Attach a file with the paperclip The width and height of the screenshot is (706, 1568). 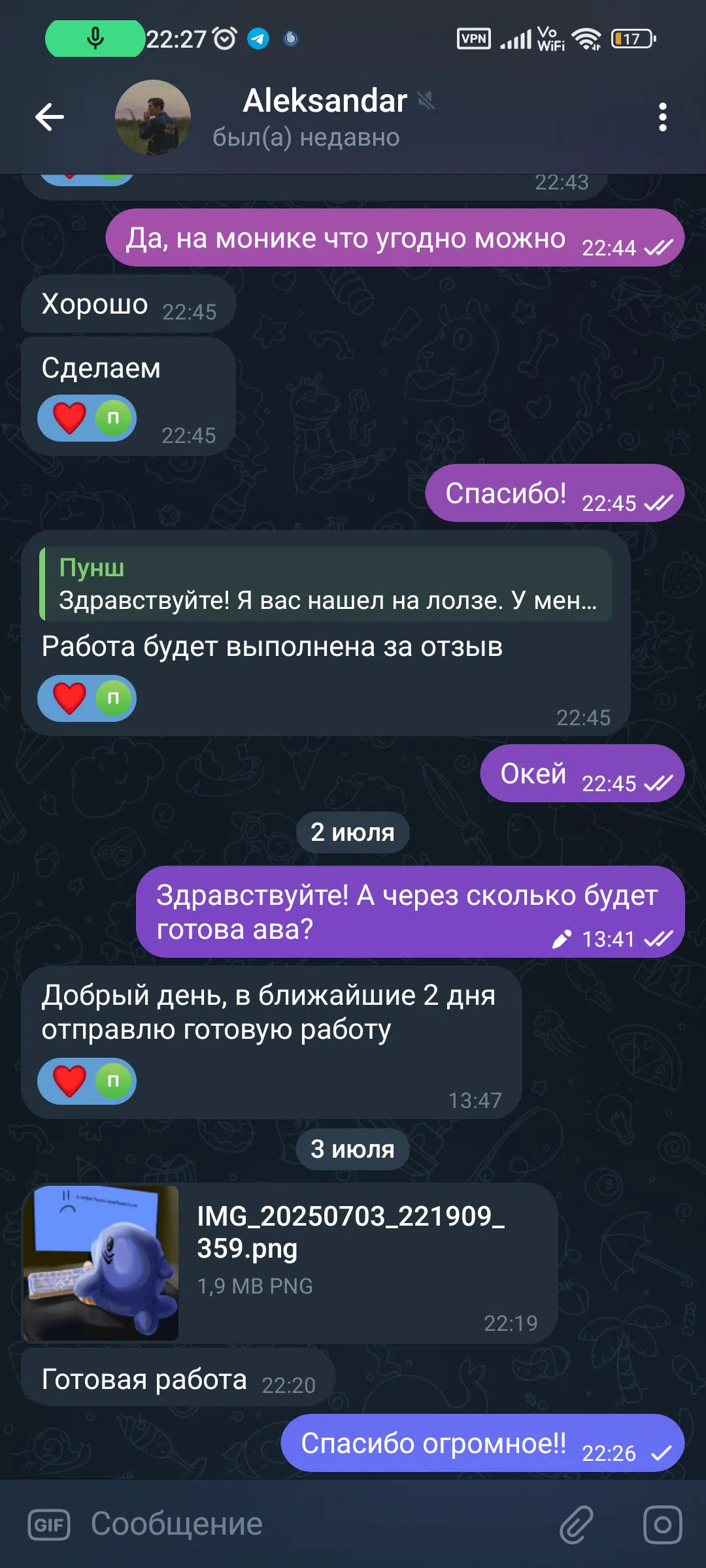[x=577, y=1525]
